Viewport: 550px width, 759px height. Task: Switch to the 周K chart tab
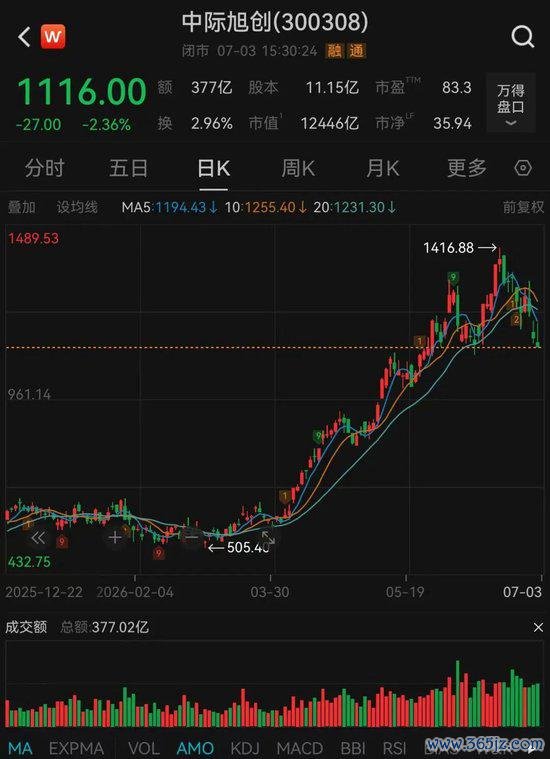(298, 168)
